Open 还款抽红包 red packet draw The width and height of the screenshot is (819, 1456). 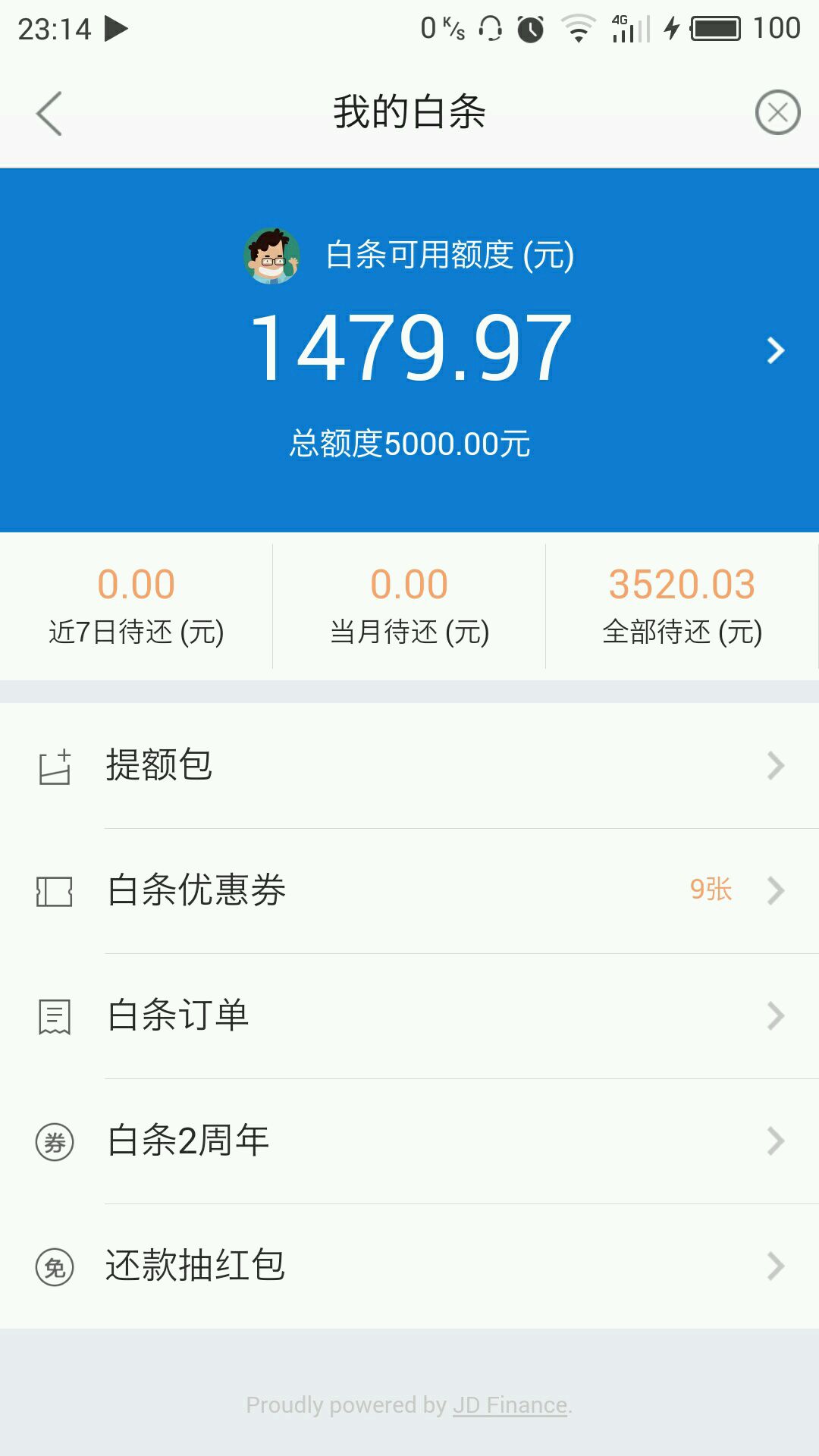tap(409, 1266)
